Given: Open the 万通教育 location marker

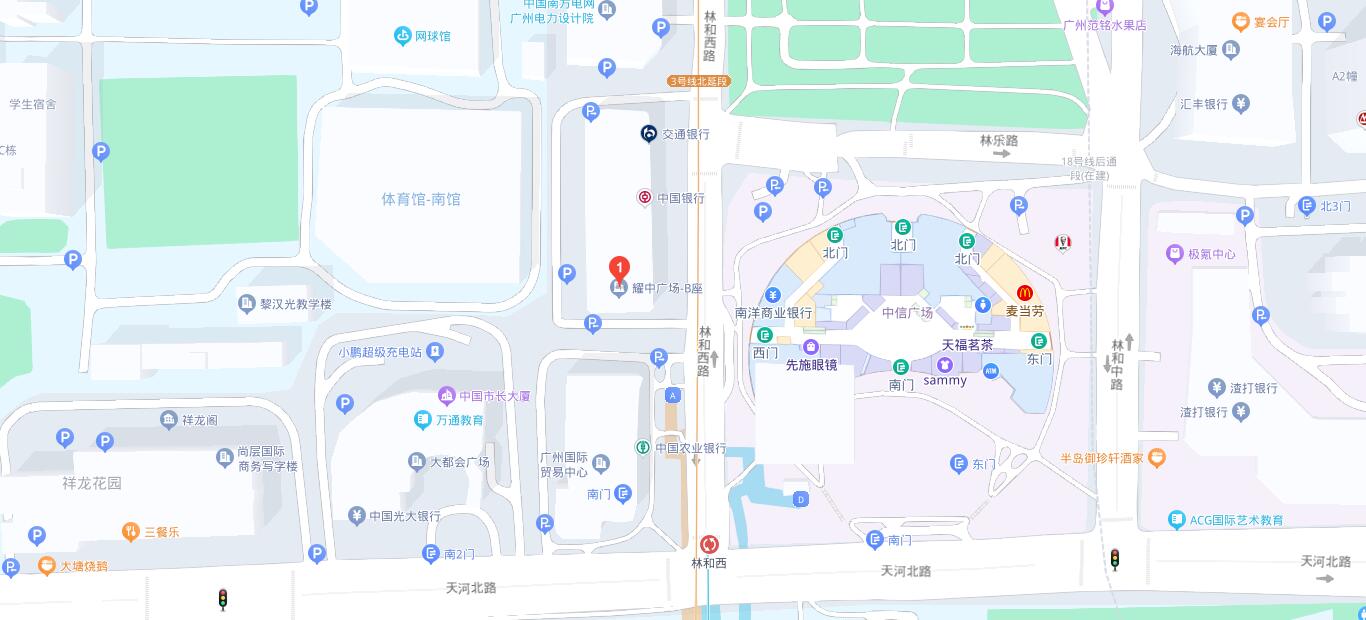Looking at the screenshot, I should (x=423, y=420).
